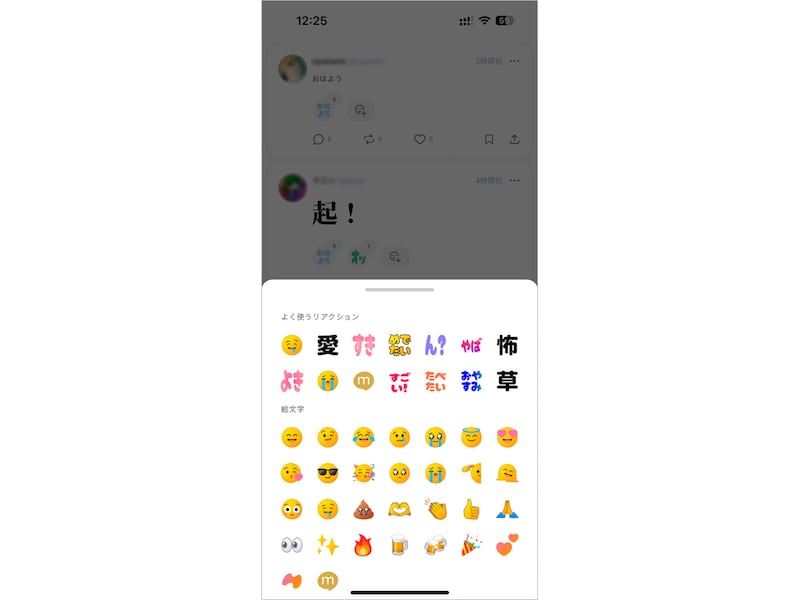The height and width of the screenshot is (600, 800).
Task: Pick the clapping hands emoji
Action: pyautogui.click(x=435, y=509)
